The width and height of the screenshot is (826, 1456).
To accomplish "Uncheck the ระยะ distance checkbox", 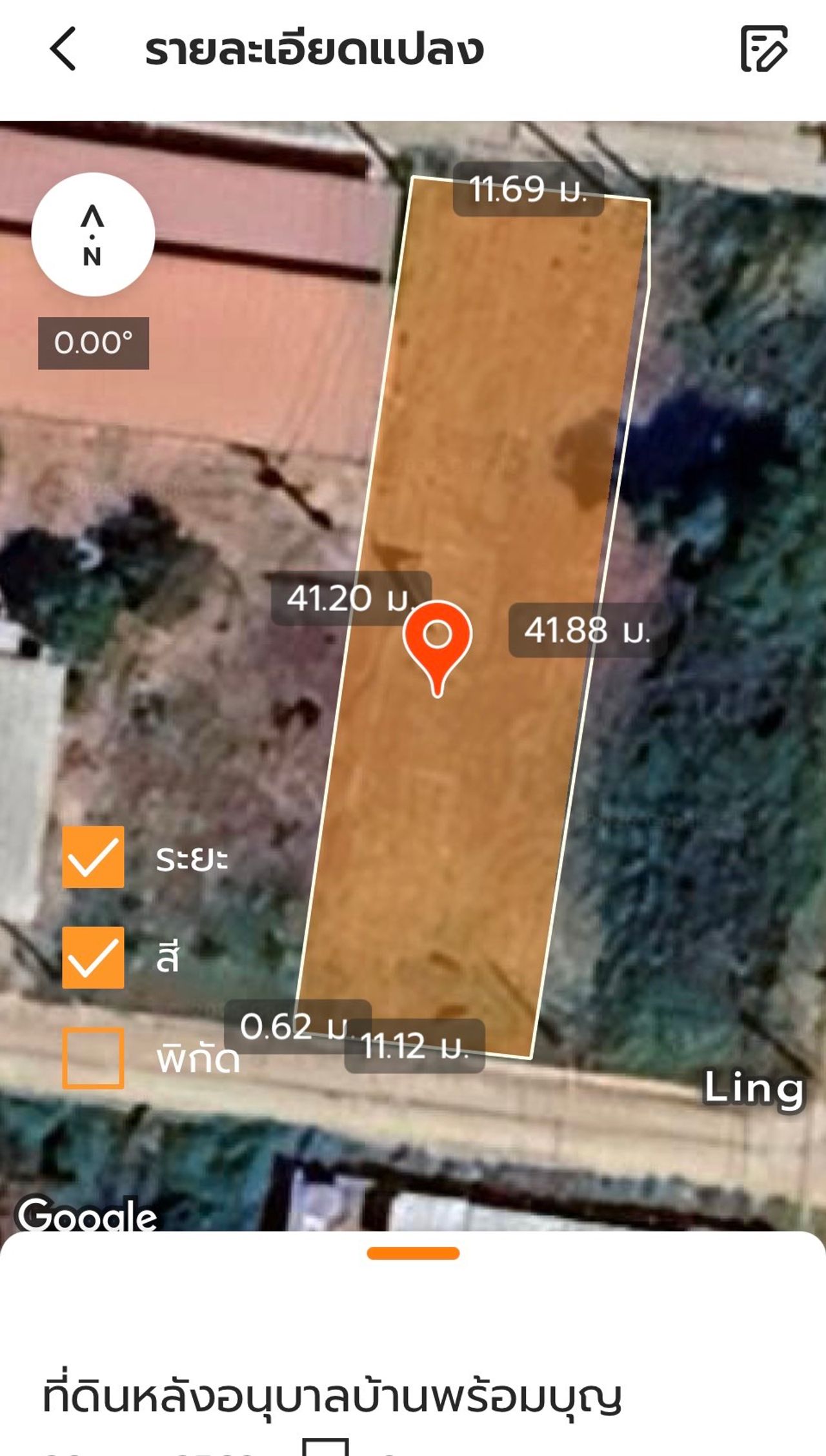I will click(93, 857).
